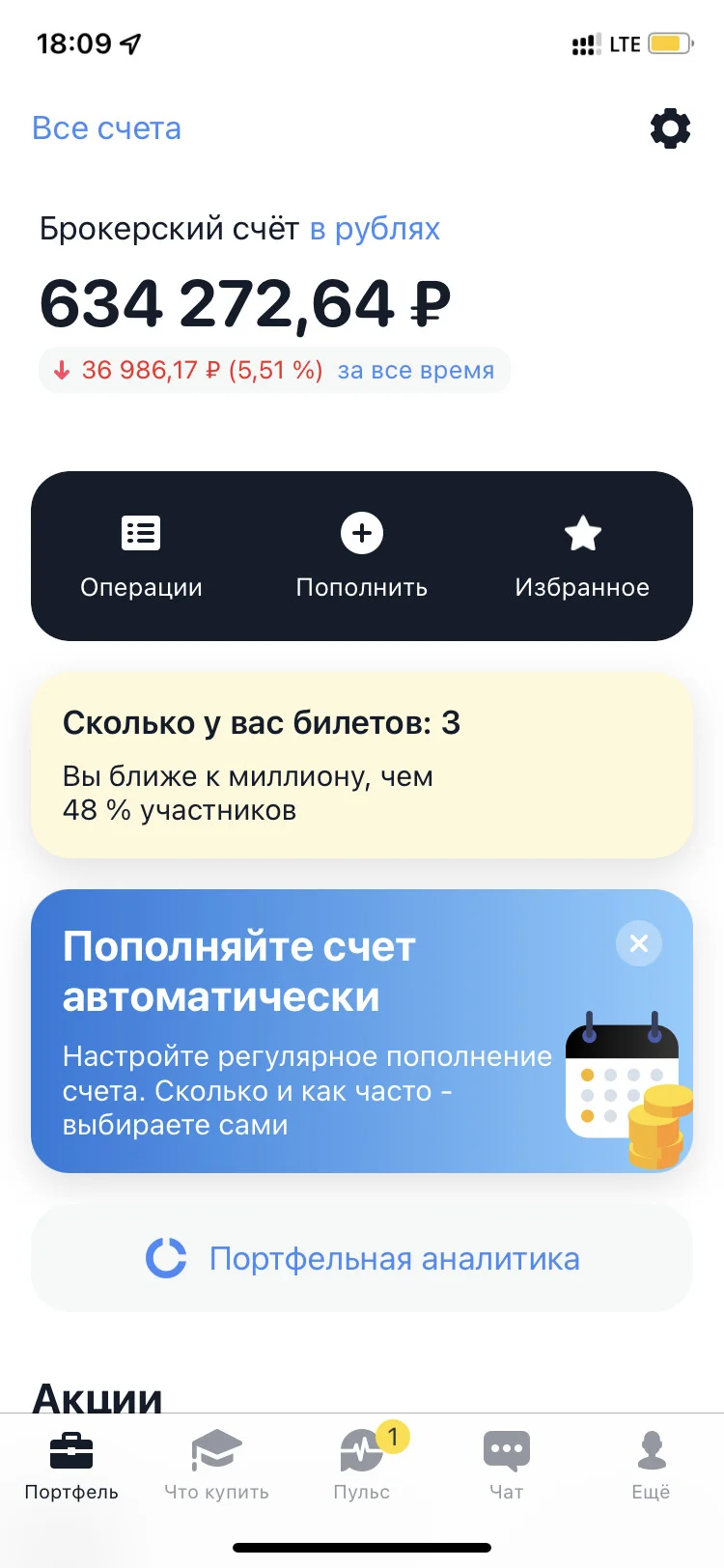Image resolution: width=724 pixels, height=1568 pixels.
Task: Switch period with за все время
Action: point(415,371)
